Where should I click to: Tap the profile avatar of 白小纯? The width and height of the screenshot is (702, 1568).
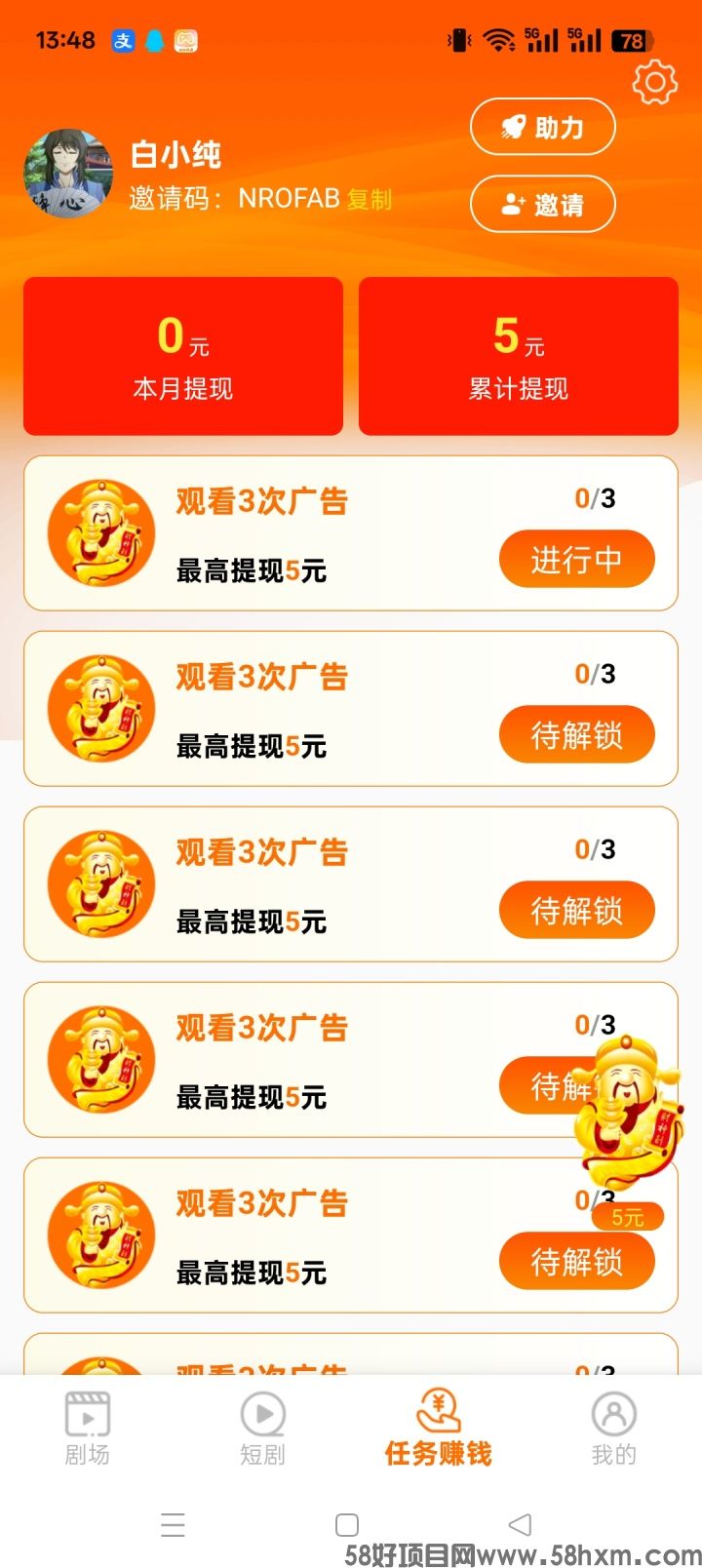point(68,174)
